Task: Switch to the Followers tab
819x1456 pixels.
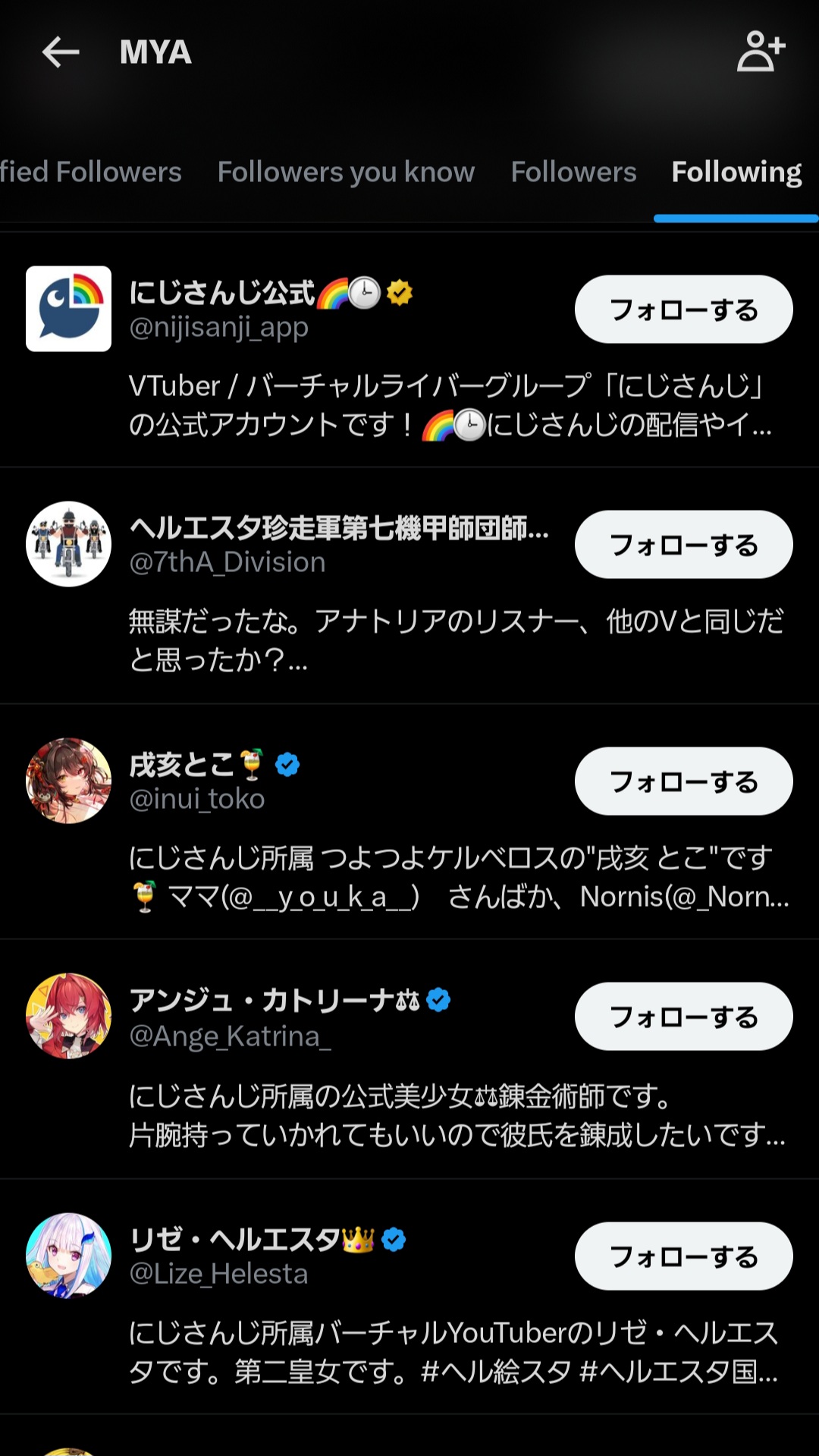Action: [573, 172]
